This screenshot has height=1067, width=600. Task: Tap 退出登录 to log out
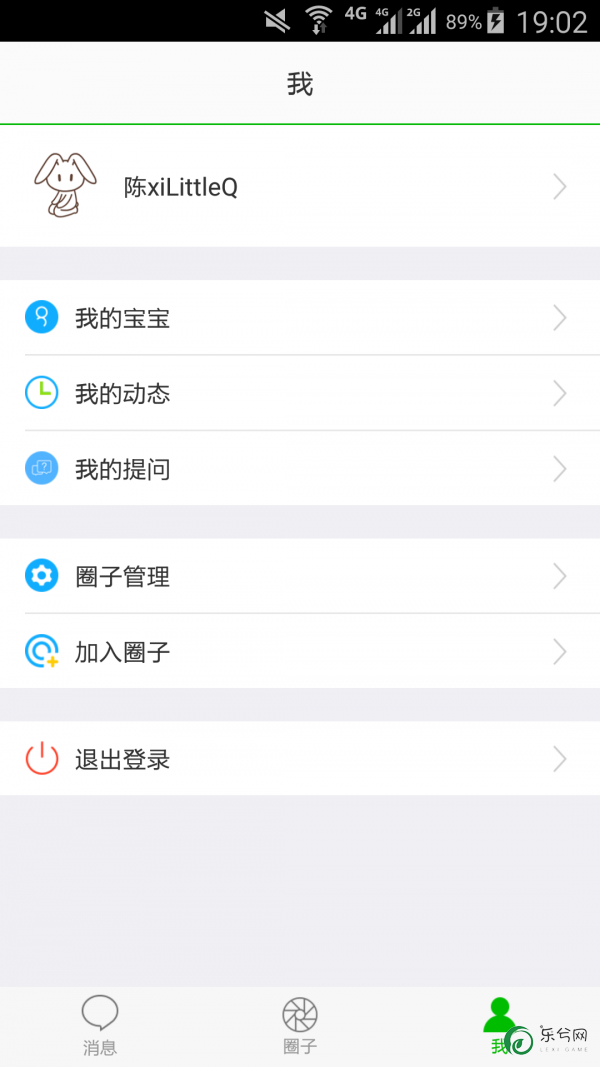[300, 759]
